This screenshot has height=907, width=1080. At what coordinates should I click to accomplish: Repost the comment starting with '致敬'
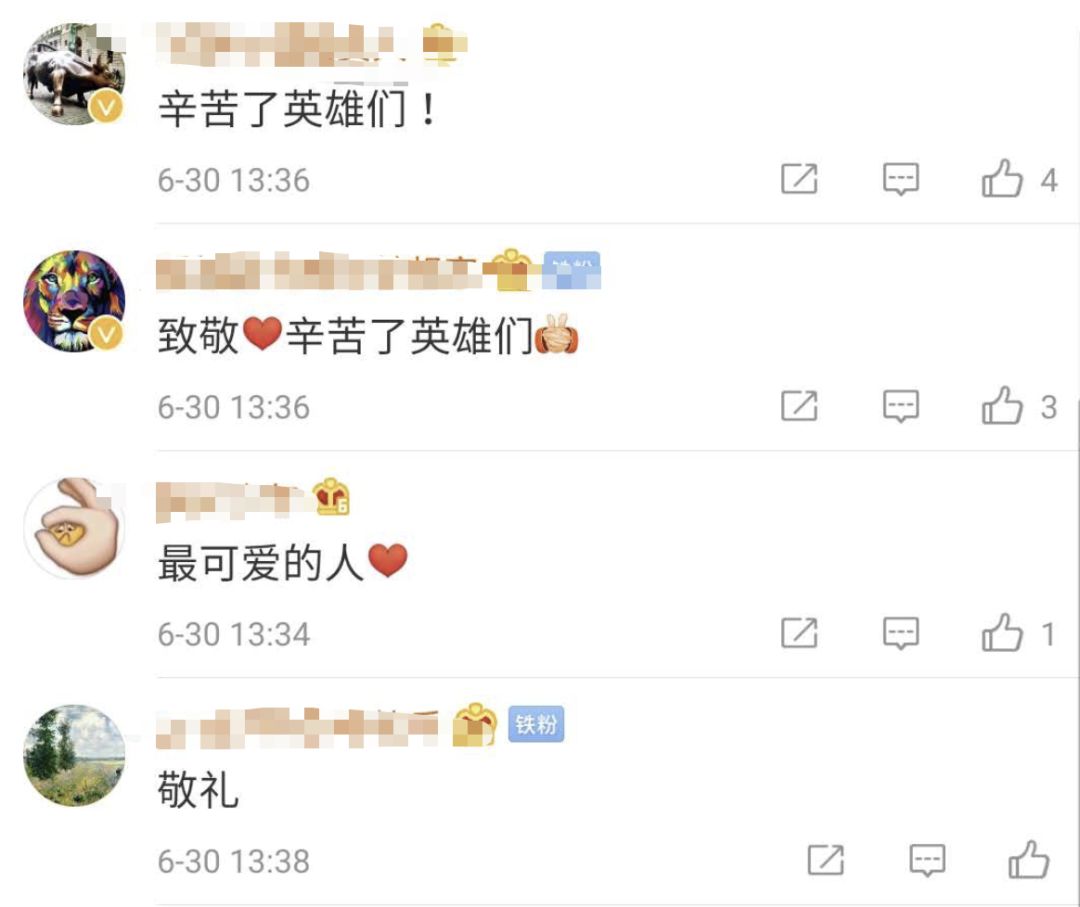coord(799,407)
